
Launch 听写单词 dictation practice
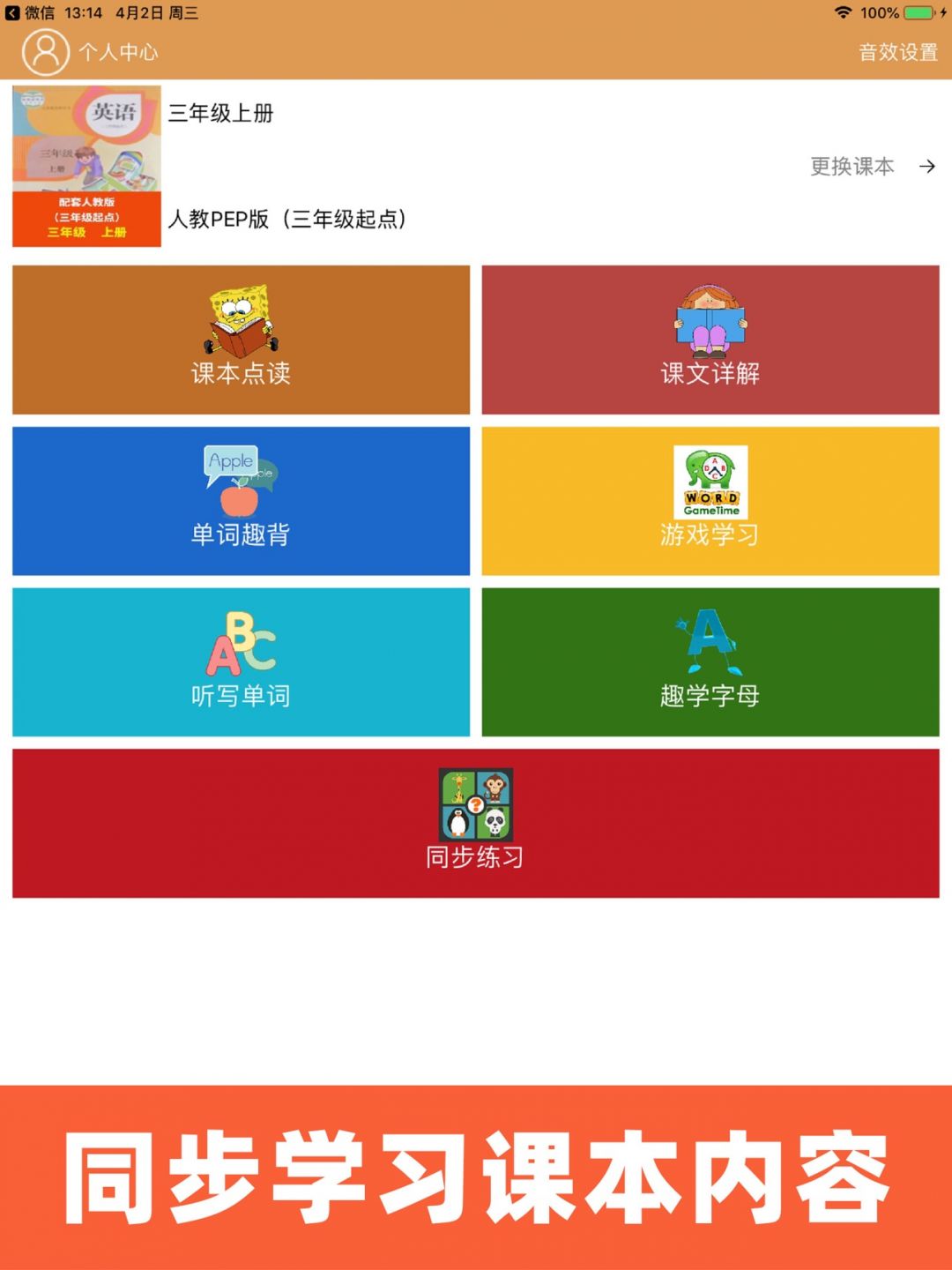(241, 662)
